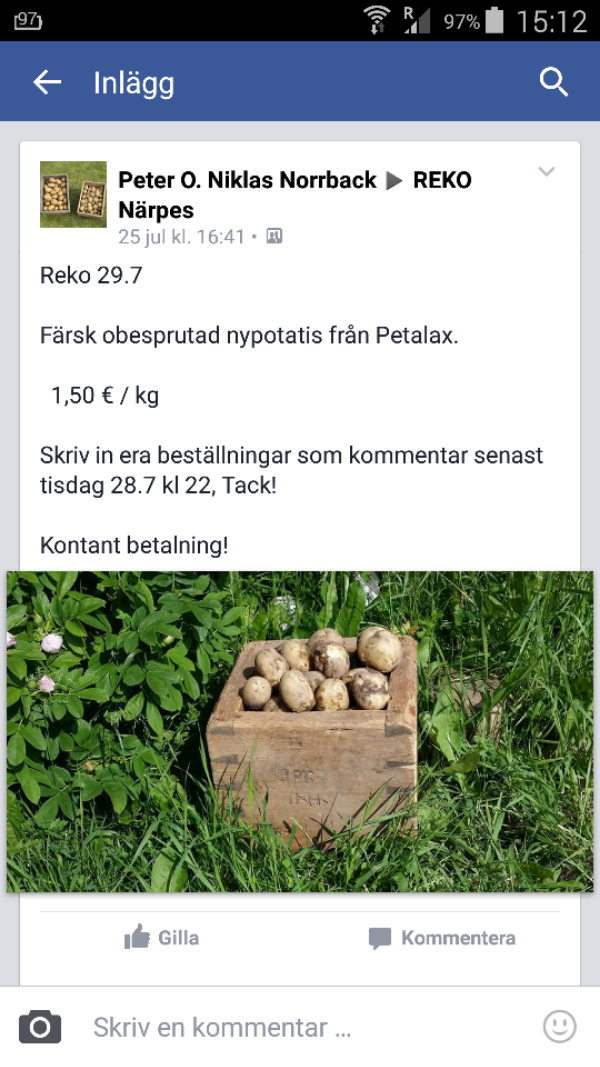Image resolution: width=600 pixels, height=1067 pixels.
Task: Attach a photo with camera icon
Action: click(x=40, y=1027)
